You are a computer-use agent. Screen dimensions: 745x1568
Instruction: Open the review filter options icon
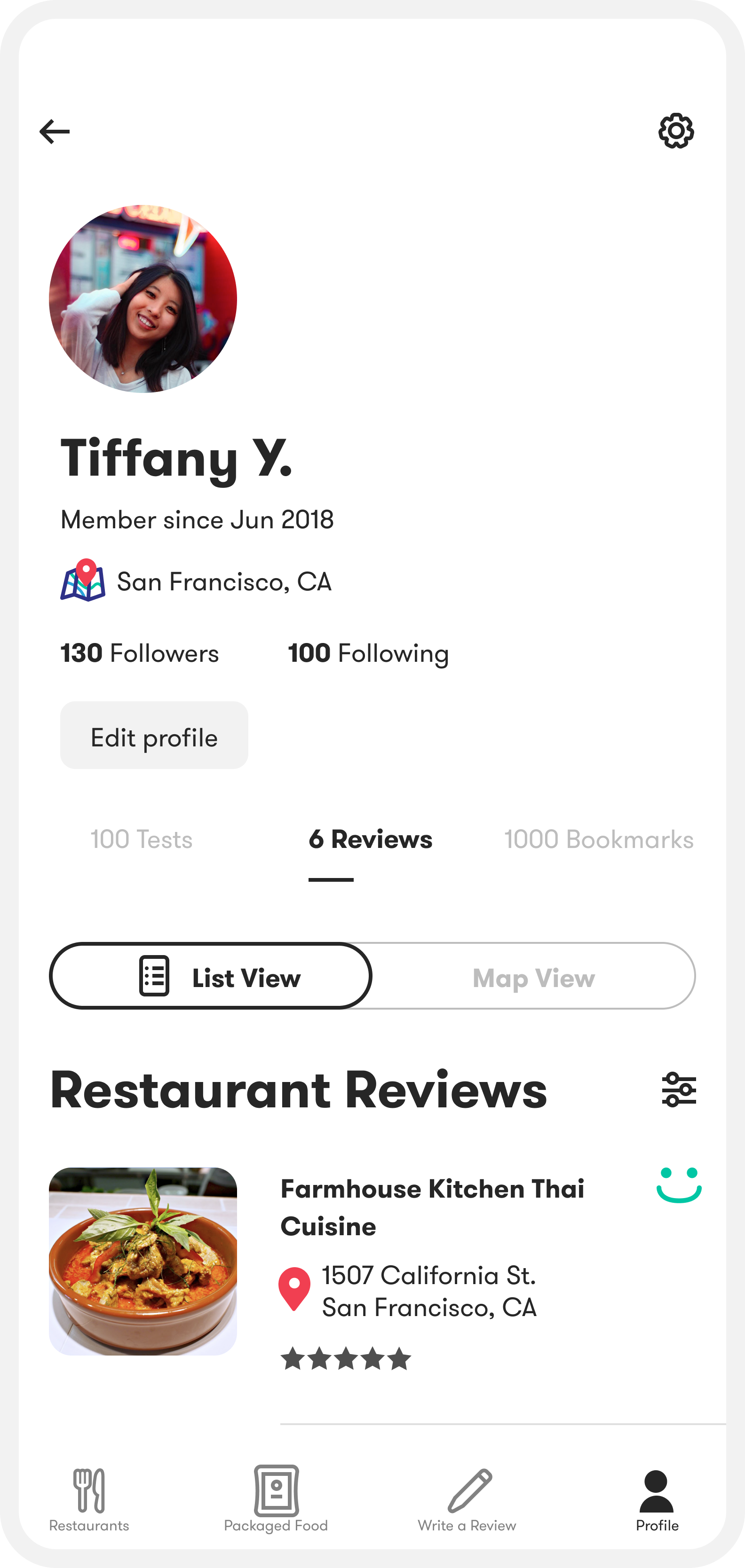(x=679, y=1090)
